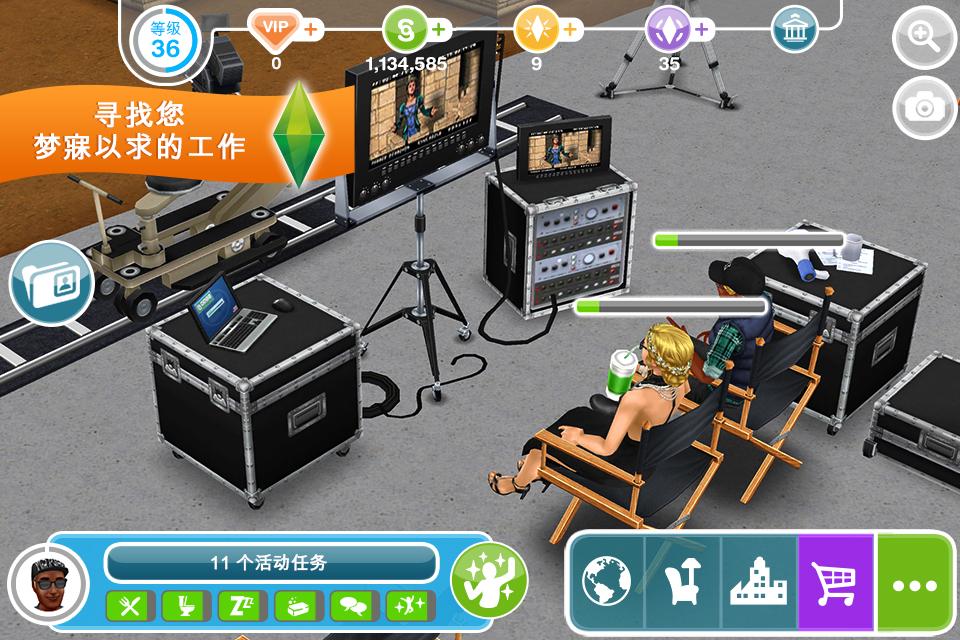The width and height of the screenshot is (960, 640).
Task: Open the Sim's portrait avatar
Action: click(44, 584)
